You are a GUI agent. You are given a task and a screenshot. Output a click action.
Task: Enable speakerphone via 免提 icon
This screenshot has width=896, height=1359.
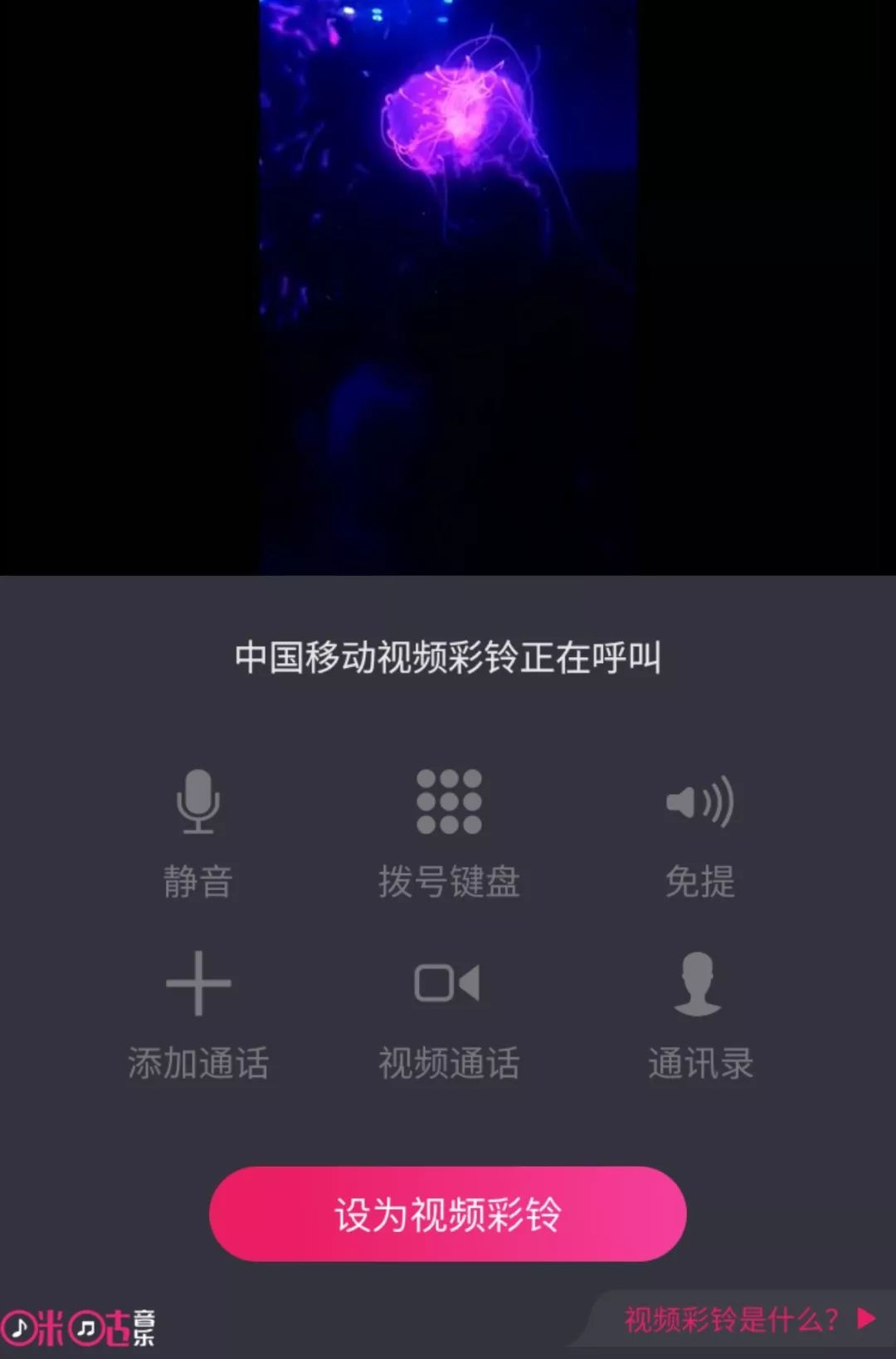pyautogui.click(x=699, y=799)
